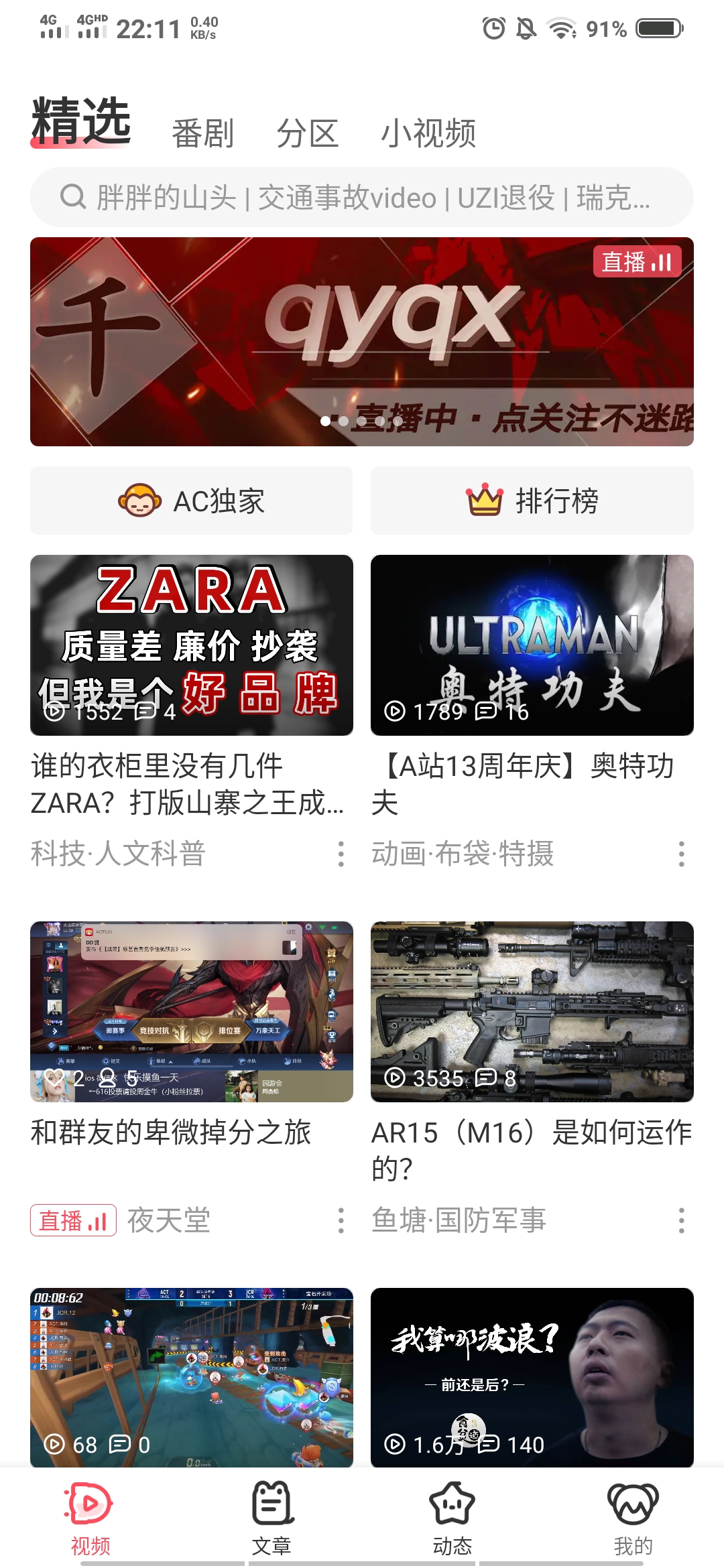Switch to the 动态 tab
Screen dimensions: 724x1568
tap(452, 1518)
